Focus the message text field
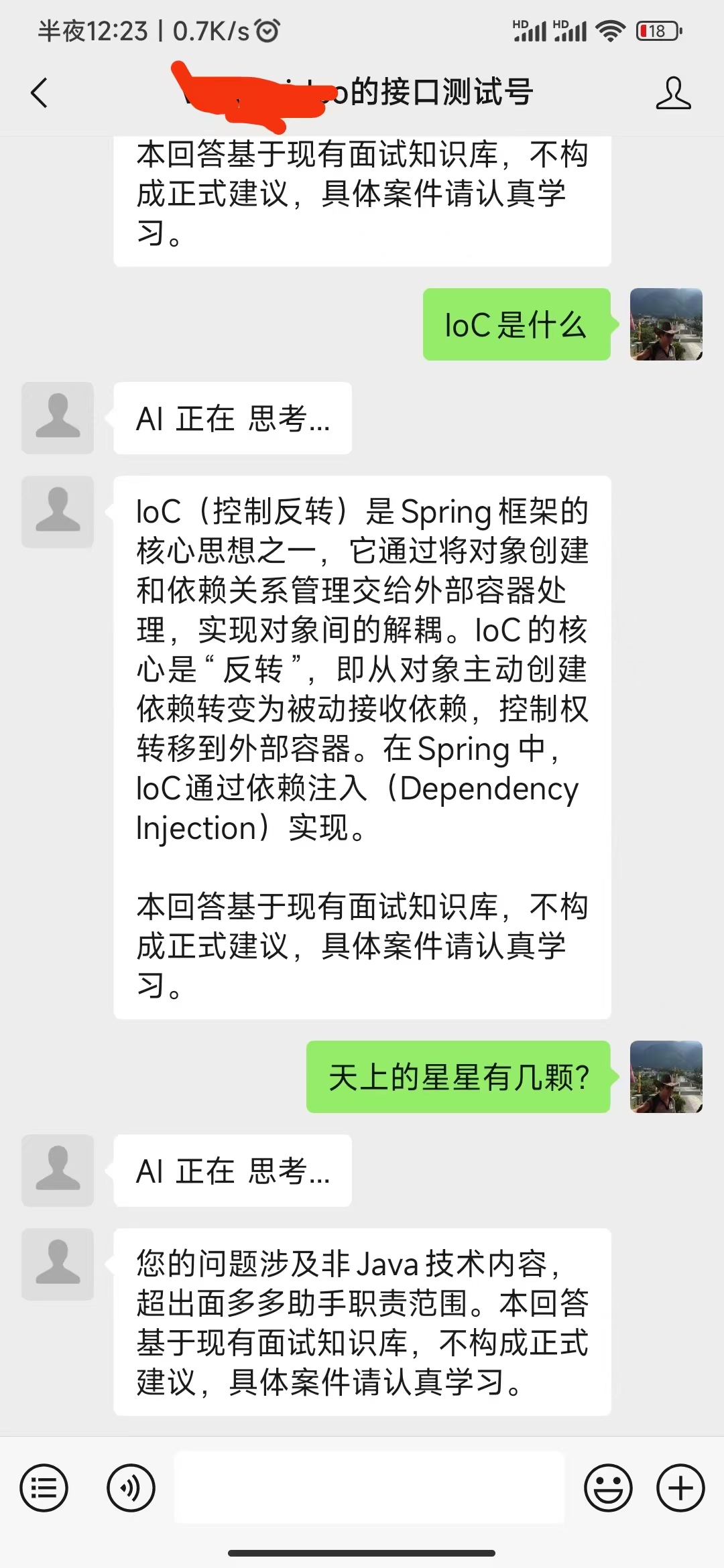 point(369,1487)
